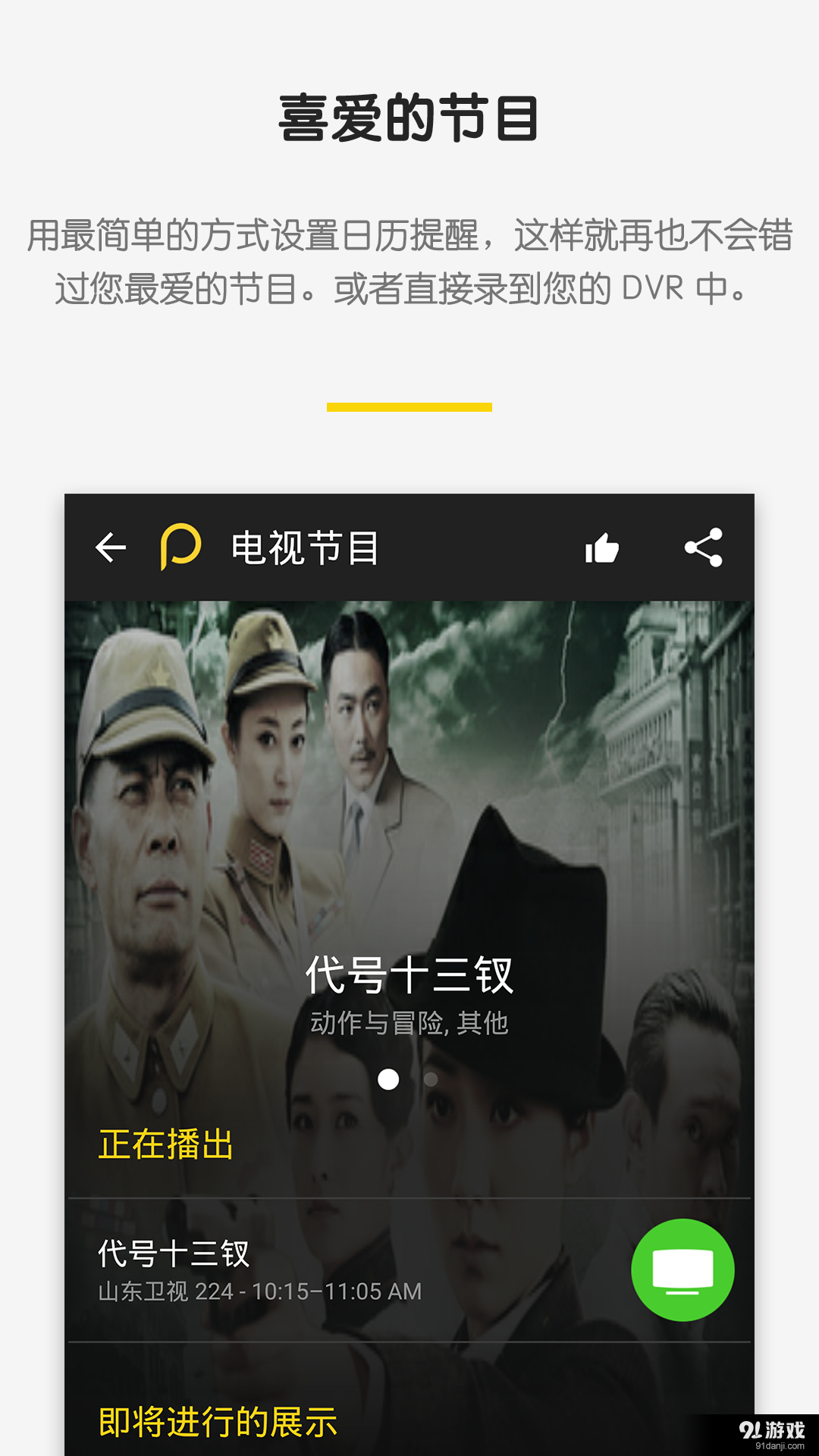Tap the thumbs-up icon to like this show

[x=603, y=548]
